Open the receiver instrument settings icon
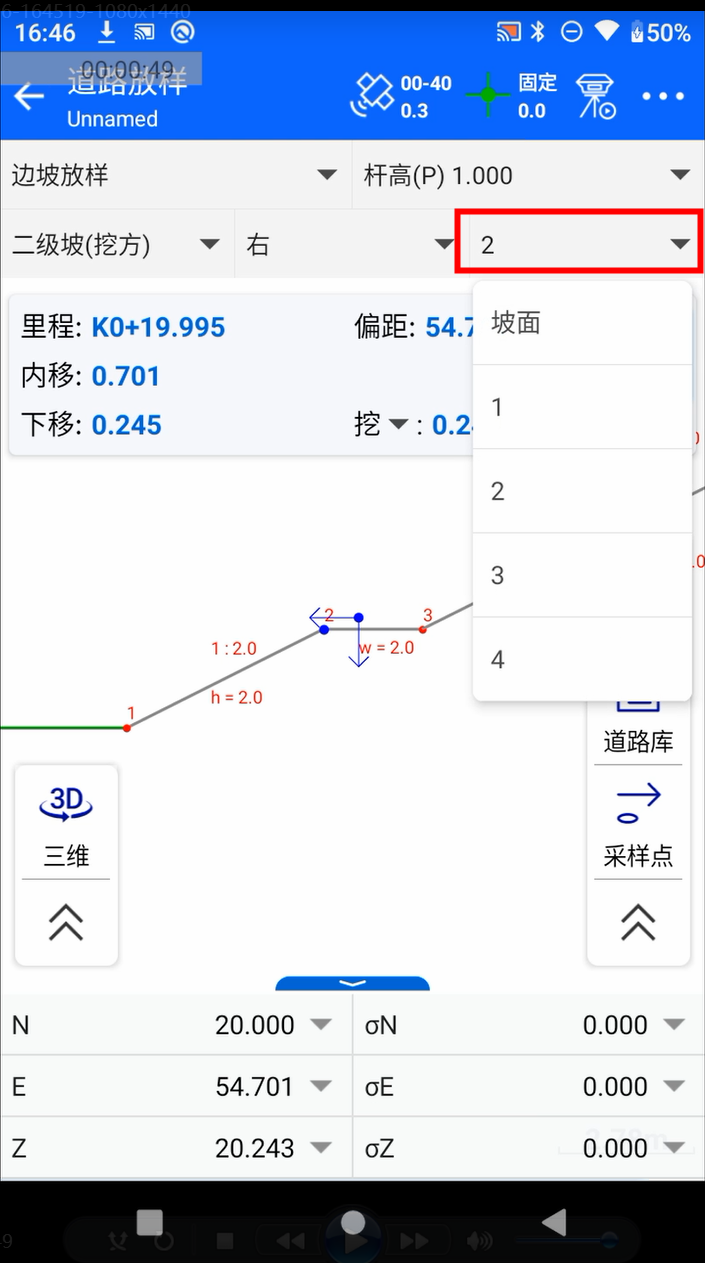The width and height of the screenshot is (705, 1263). pyautogui.click(x=596, y=97)
